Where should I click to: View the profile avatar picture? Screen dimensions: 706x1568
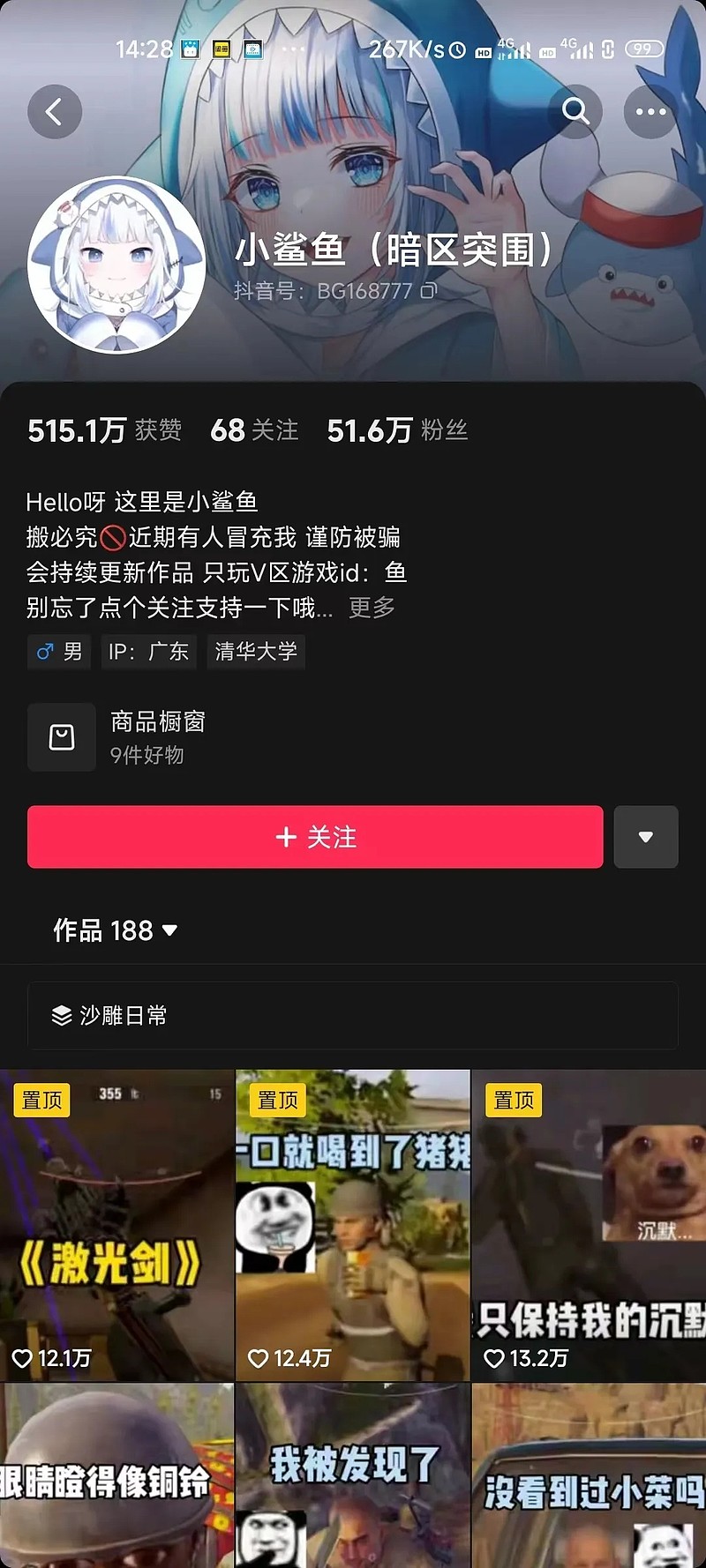[x=116, y=265]
